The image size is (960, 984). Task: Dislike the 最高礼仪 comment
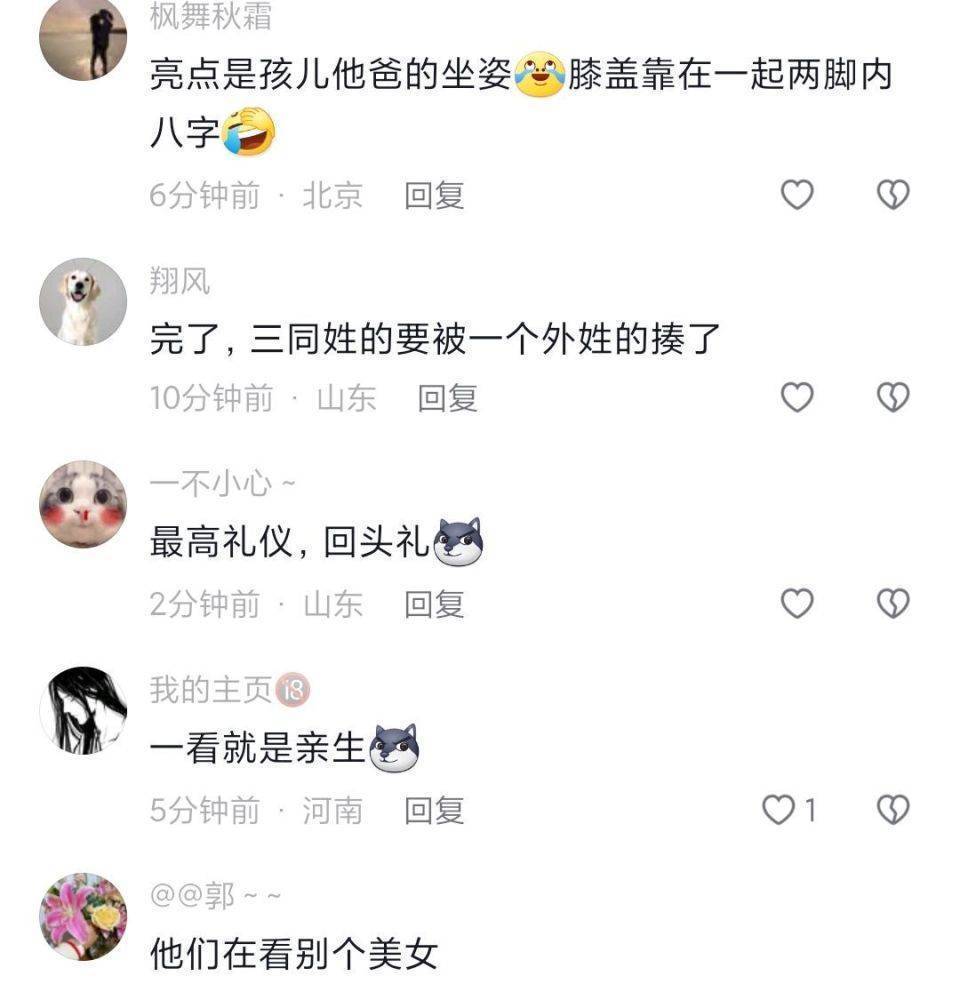[892, 604]
